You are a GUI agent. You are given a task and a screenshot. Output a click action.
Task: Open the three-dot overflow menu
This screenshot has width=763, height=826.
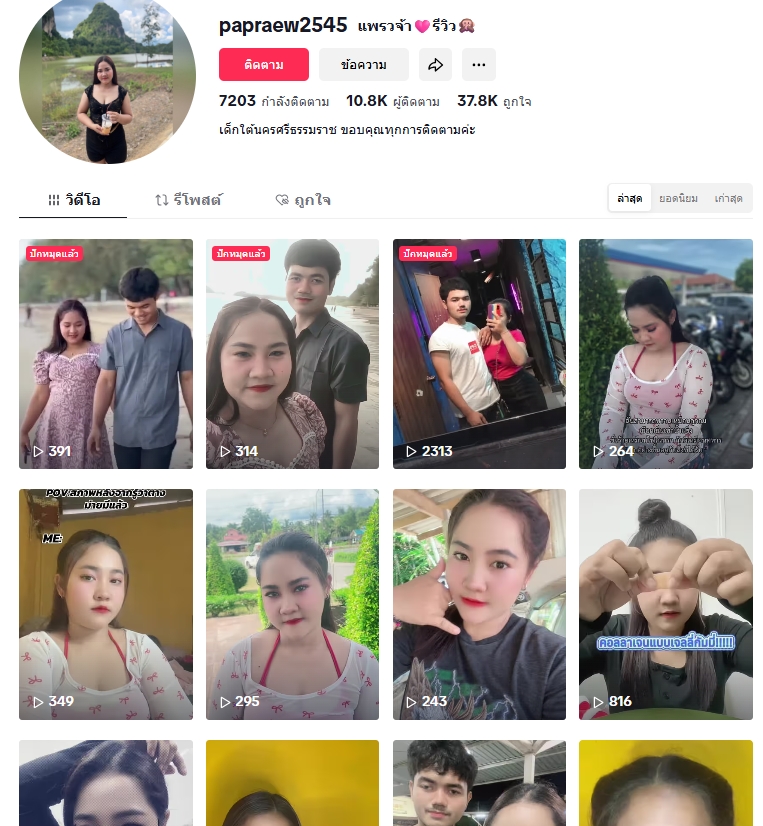[x=479, y=65]
